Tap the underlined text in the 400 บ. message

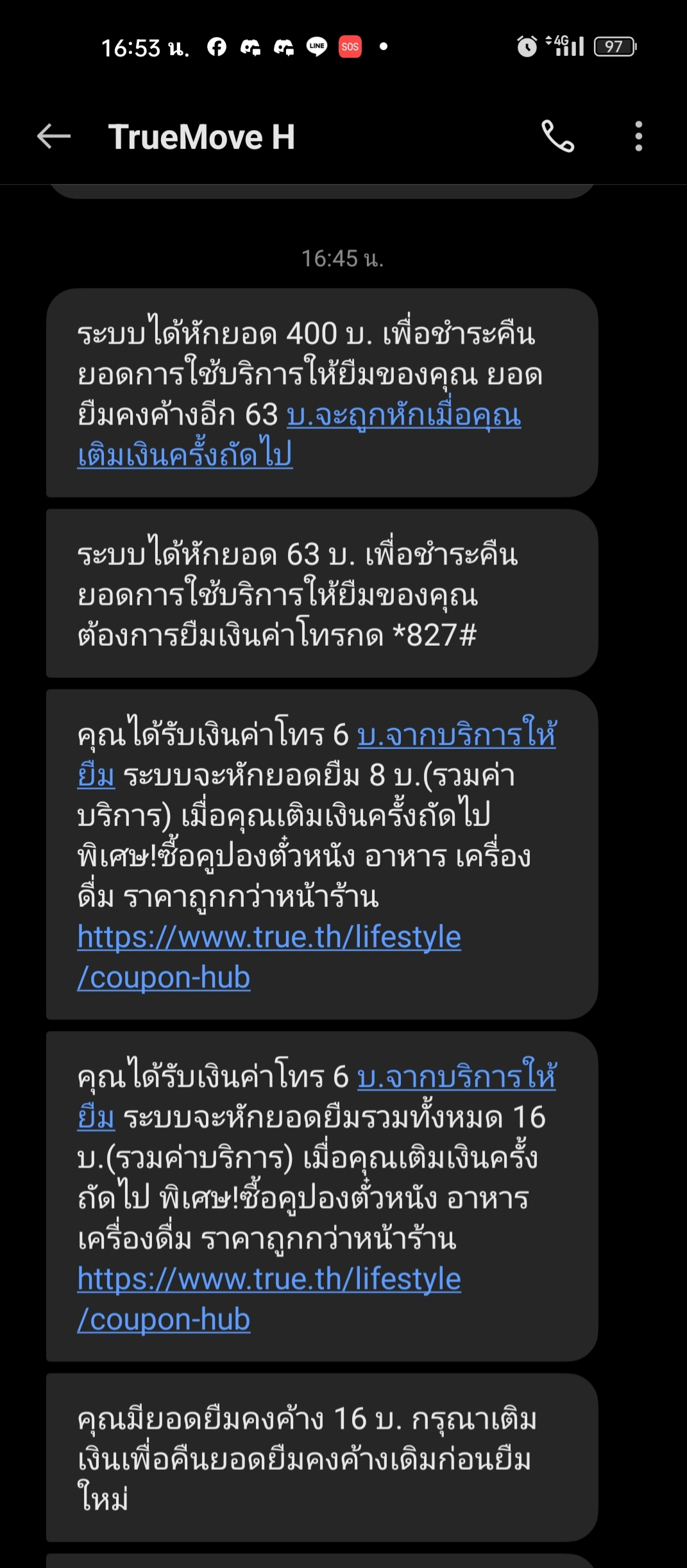coord(299,435)
